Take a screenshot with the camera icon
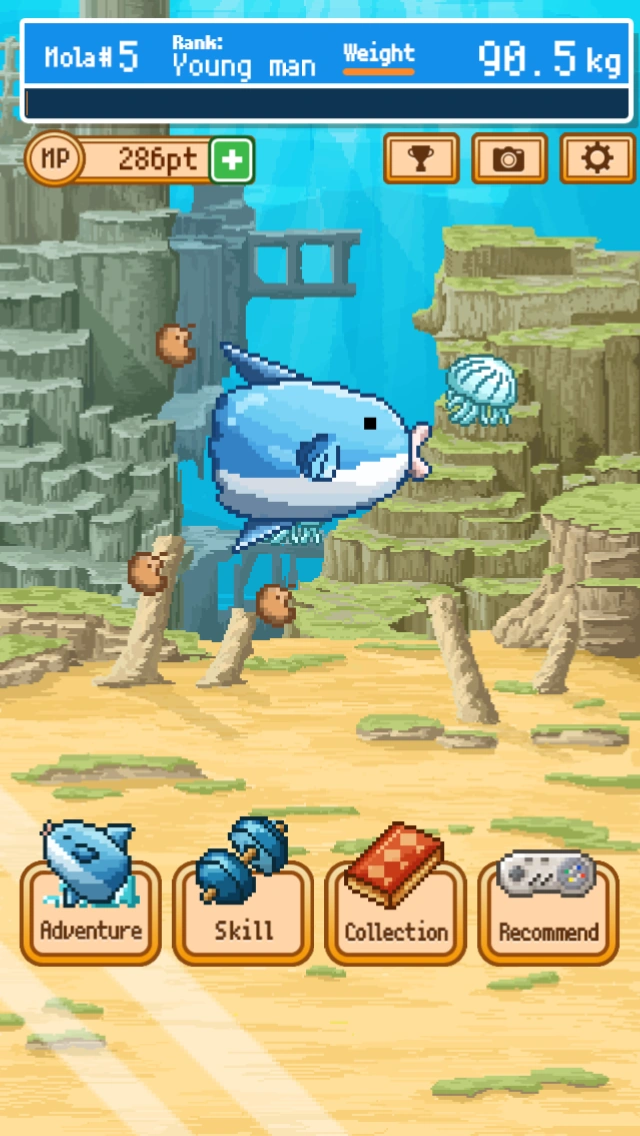Image resolution: width=640 pixels, height=1136 pixels. pos(509,158)
